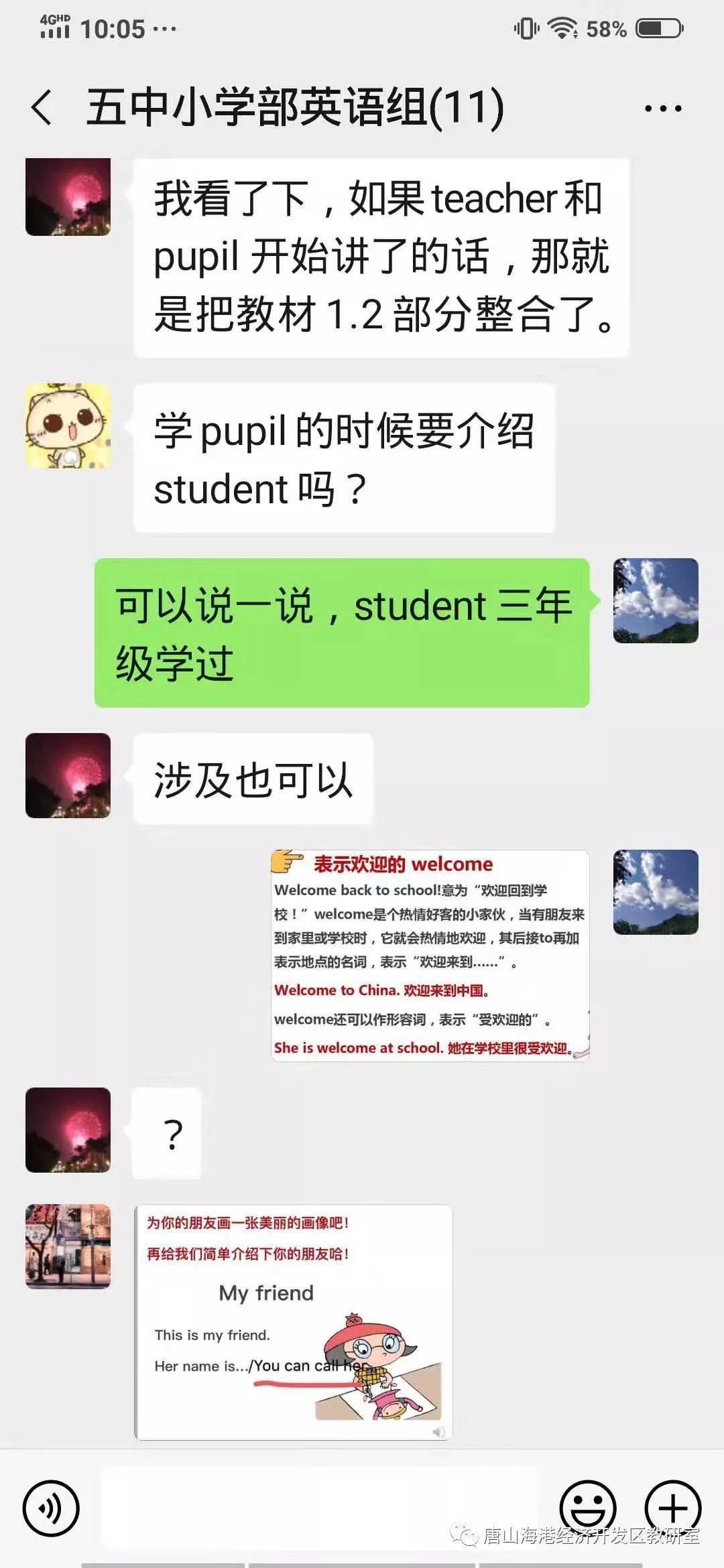Open the emoji sticker panel

click(x=587, y=1508)
